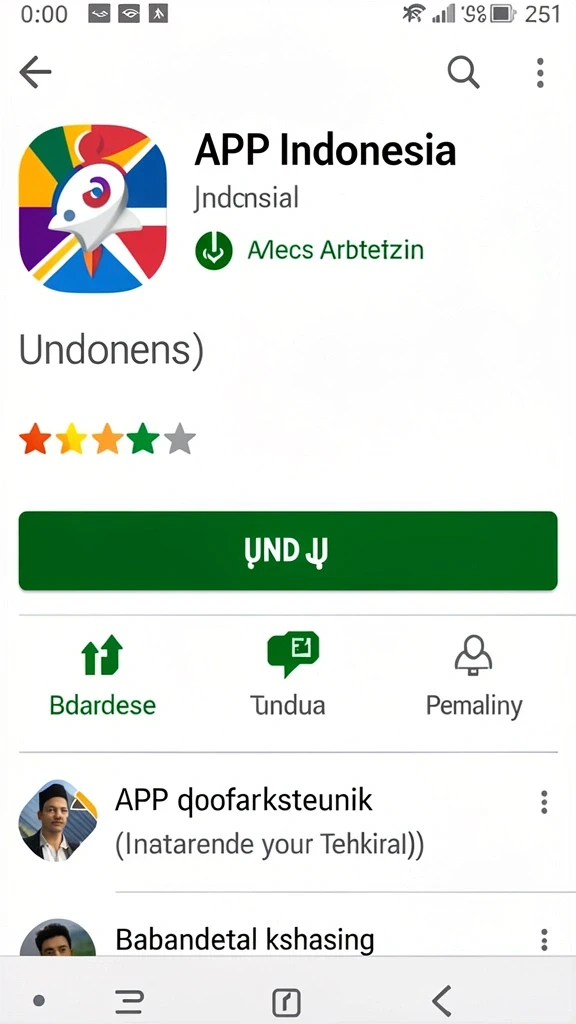
Task: Tap the system back button
Action: pyautogui.click(x=441, y=1000)
